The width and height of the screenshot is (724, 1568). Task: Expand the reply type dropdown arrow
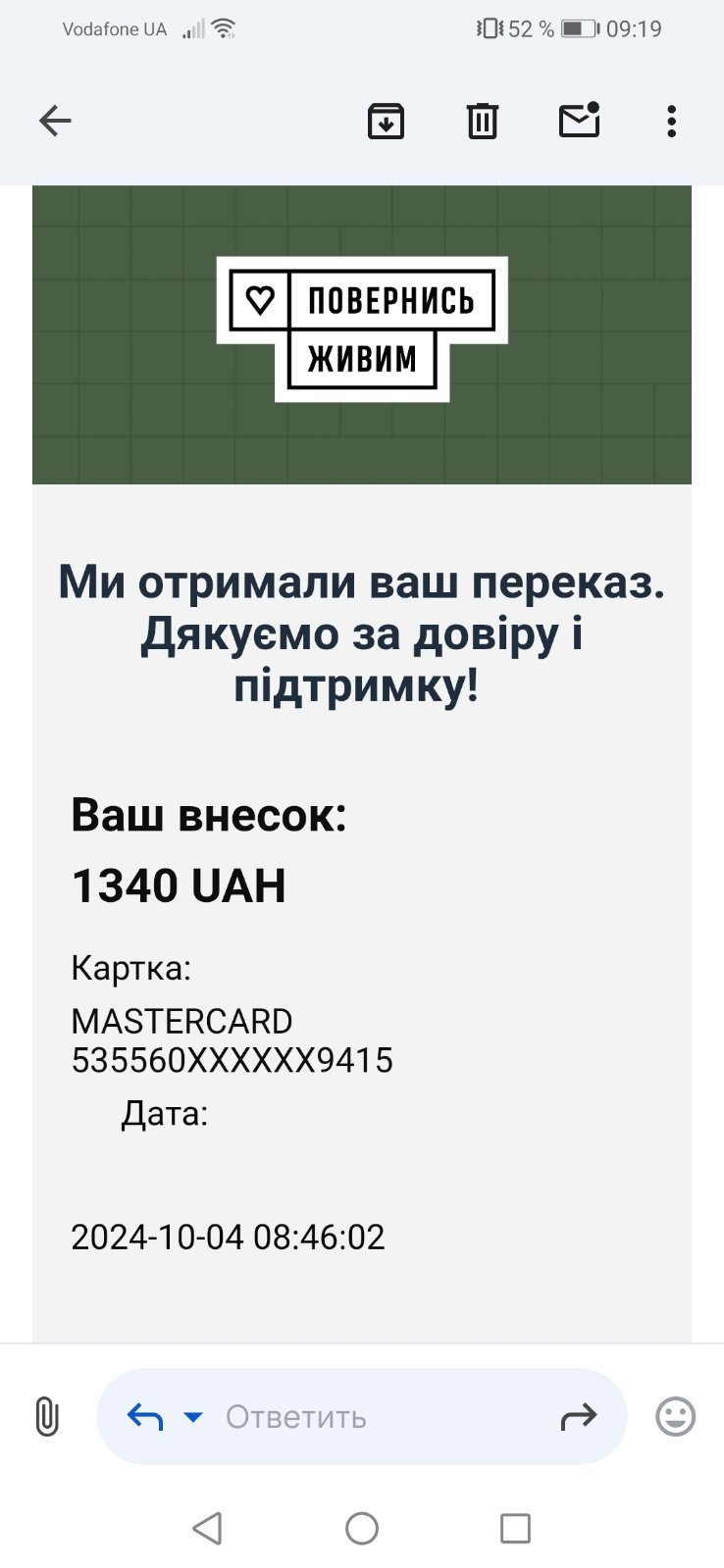click(x=193, y=1417)
